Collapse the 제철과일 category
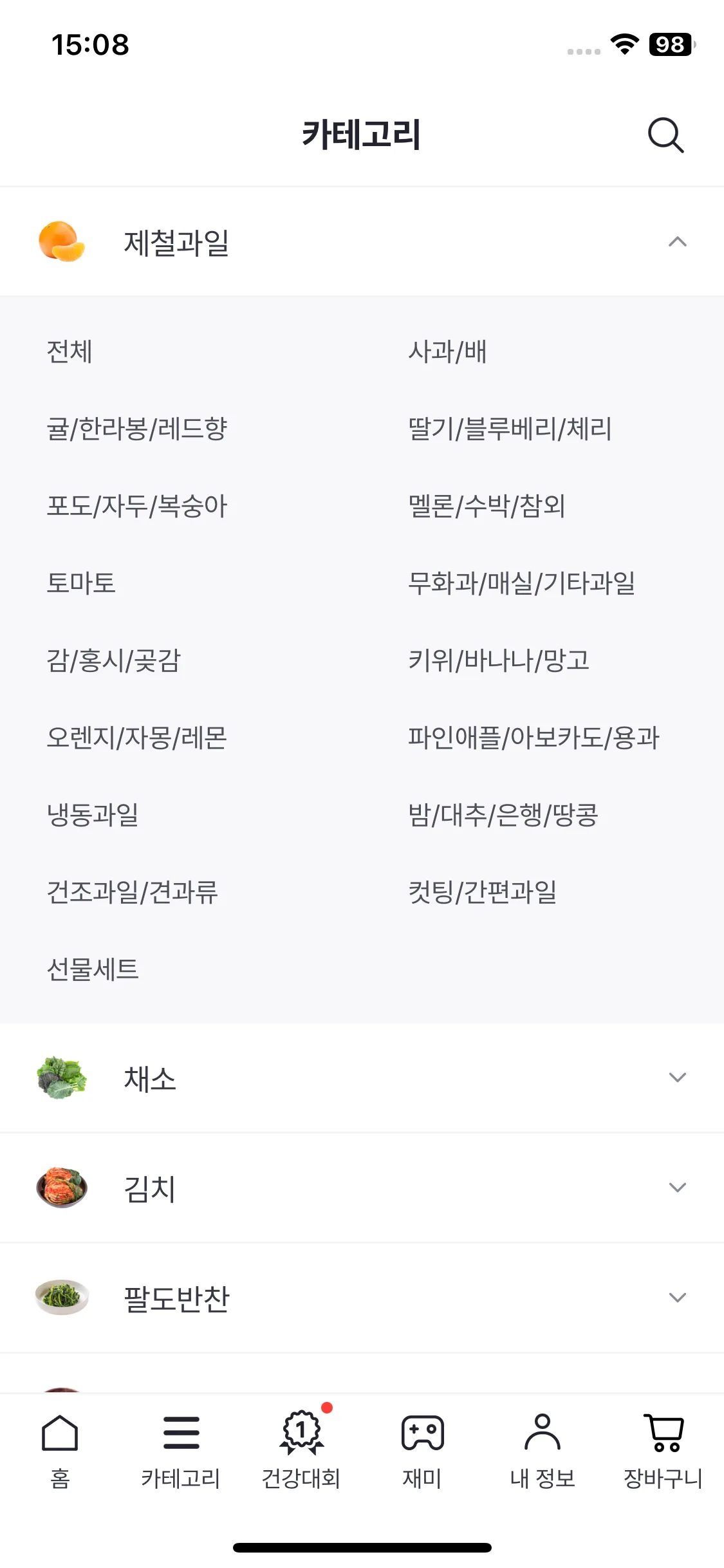The width and height of the screenshot is (724, 1568). (677, 242)
